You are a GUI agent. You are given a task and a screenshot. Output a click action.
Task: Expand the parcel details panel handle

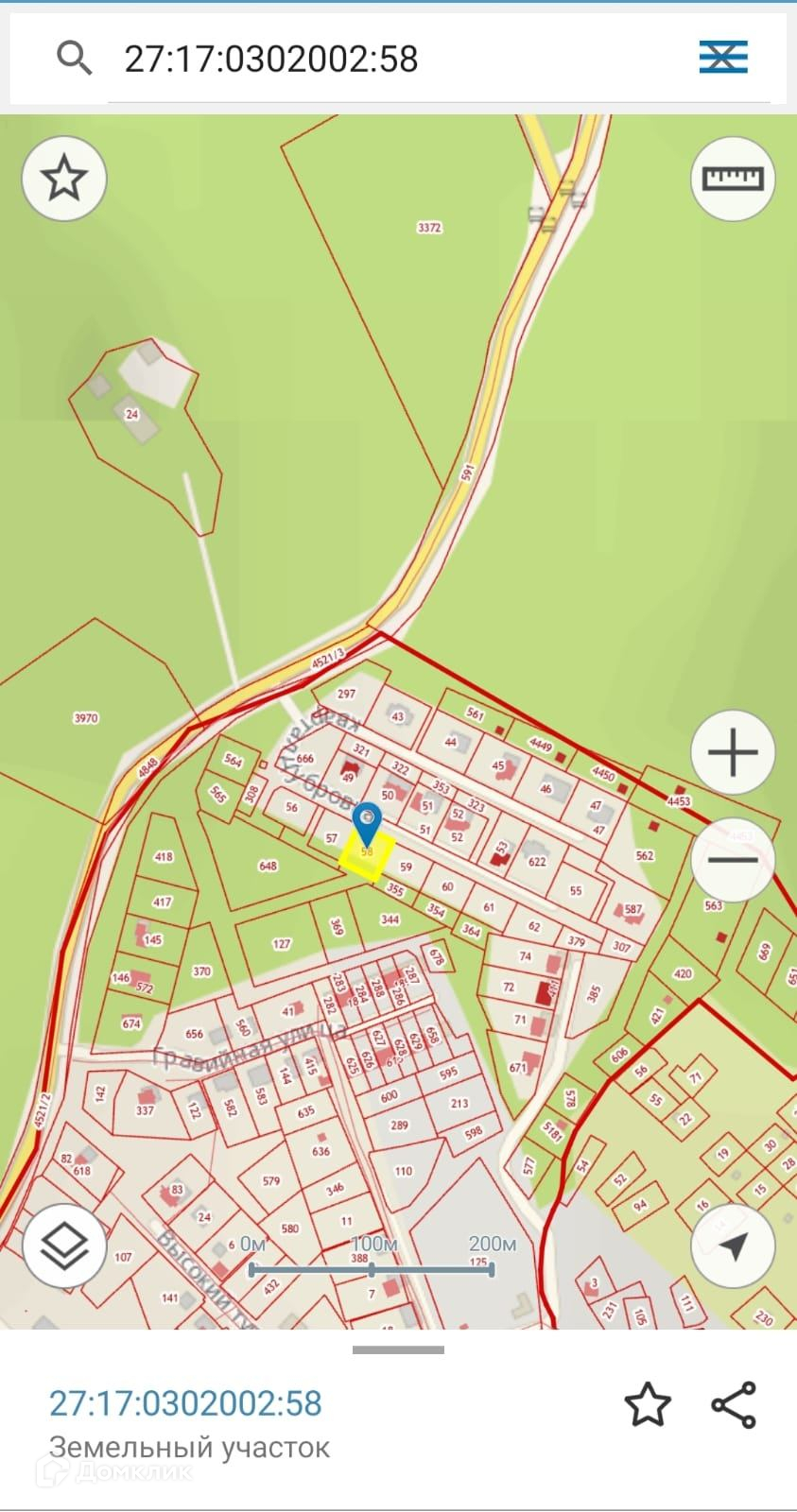point(398,1349)
